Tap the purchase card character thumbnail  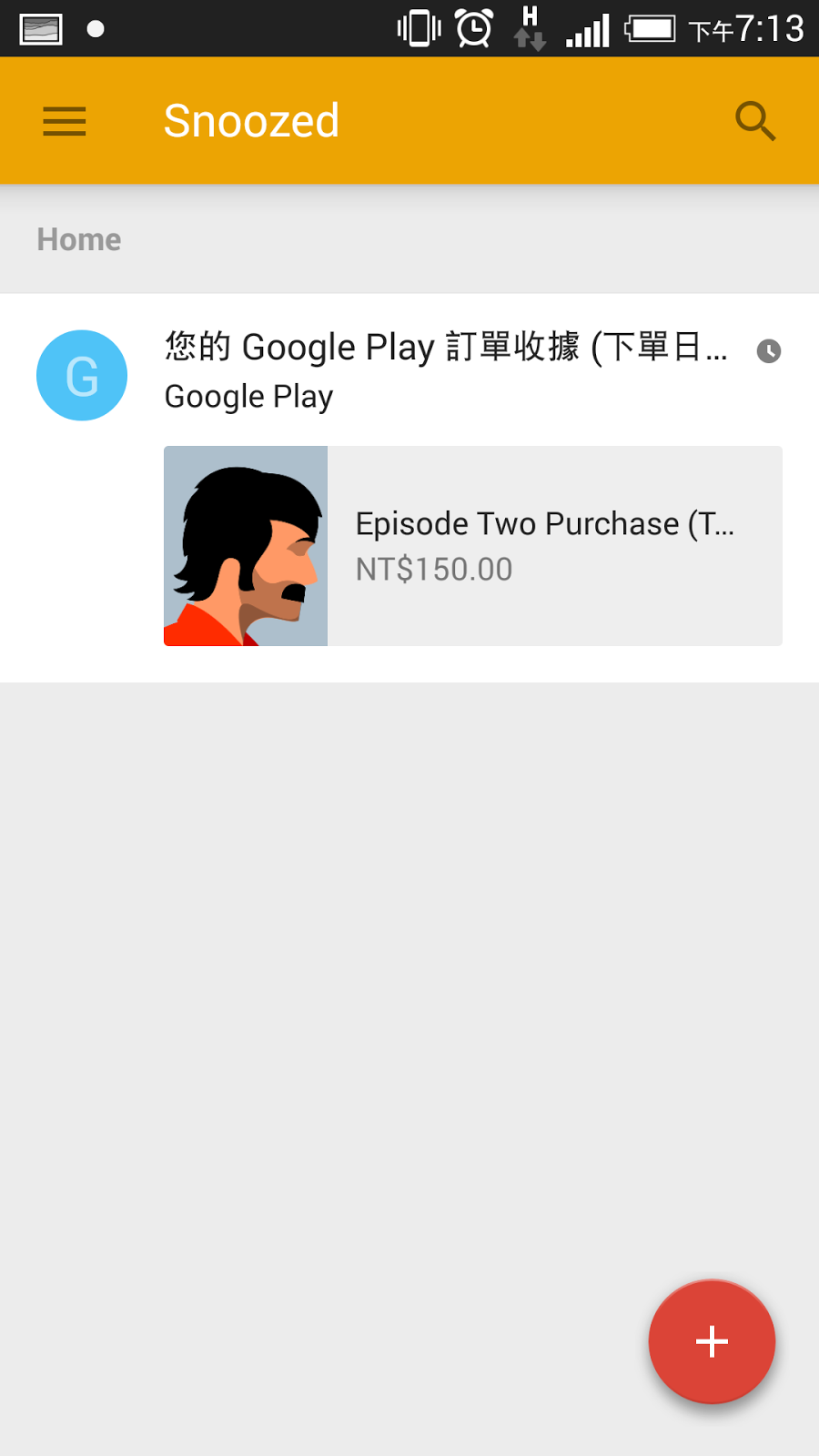tap(245, 544)
